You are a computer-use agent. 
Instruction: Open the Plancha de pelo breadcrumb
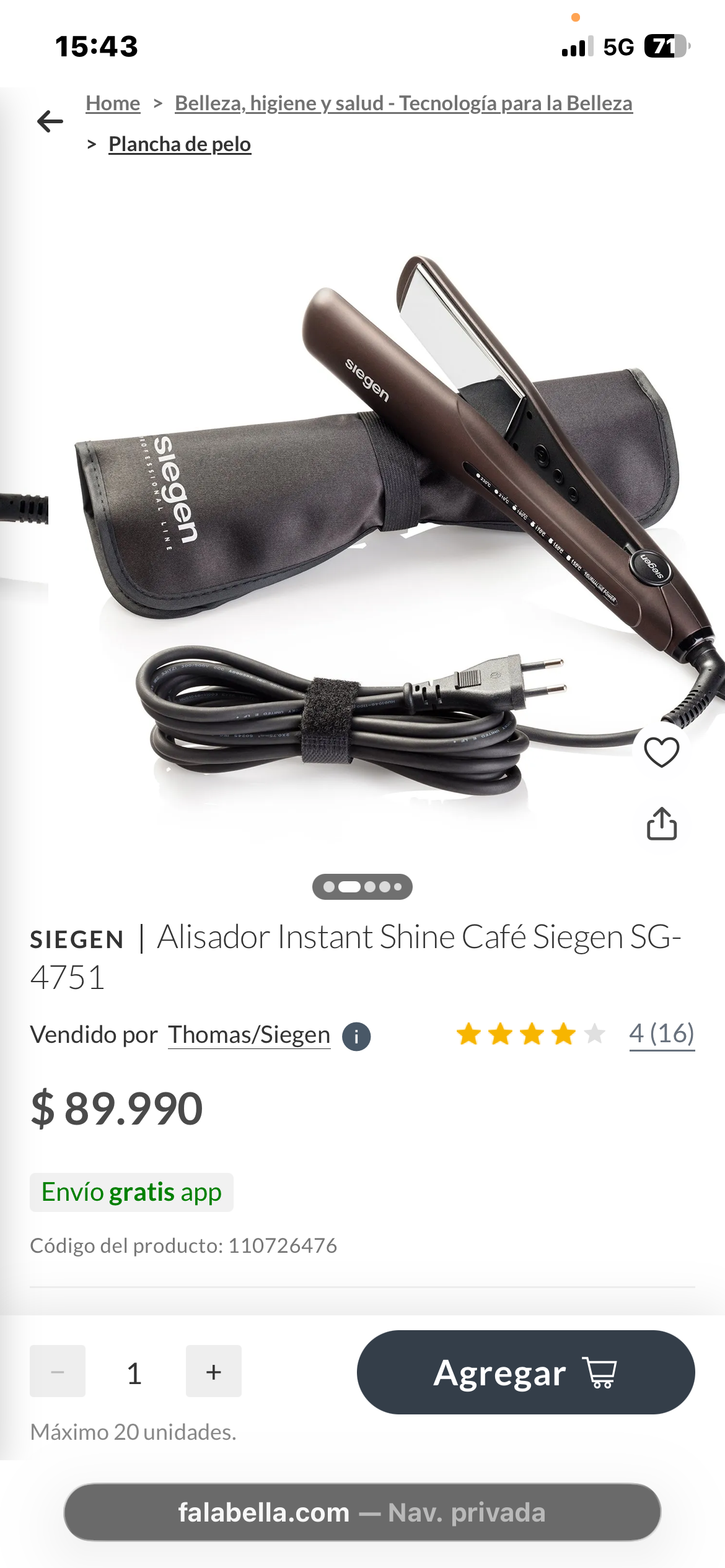click(180, 144)
